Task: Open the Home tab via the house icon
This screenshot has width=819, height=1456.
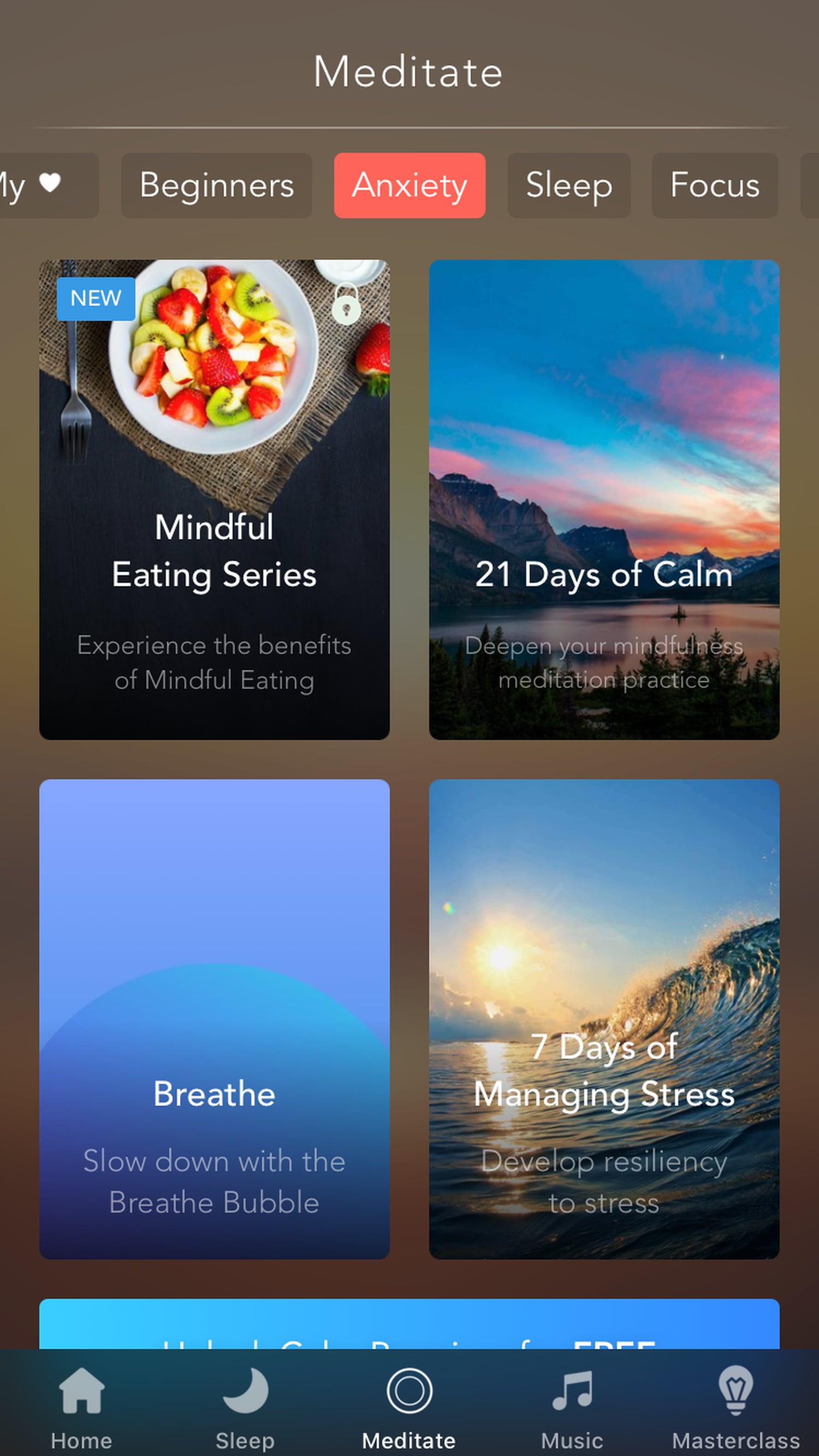Action: (x=81, y=1394)
